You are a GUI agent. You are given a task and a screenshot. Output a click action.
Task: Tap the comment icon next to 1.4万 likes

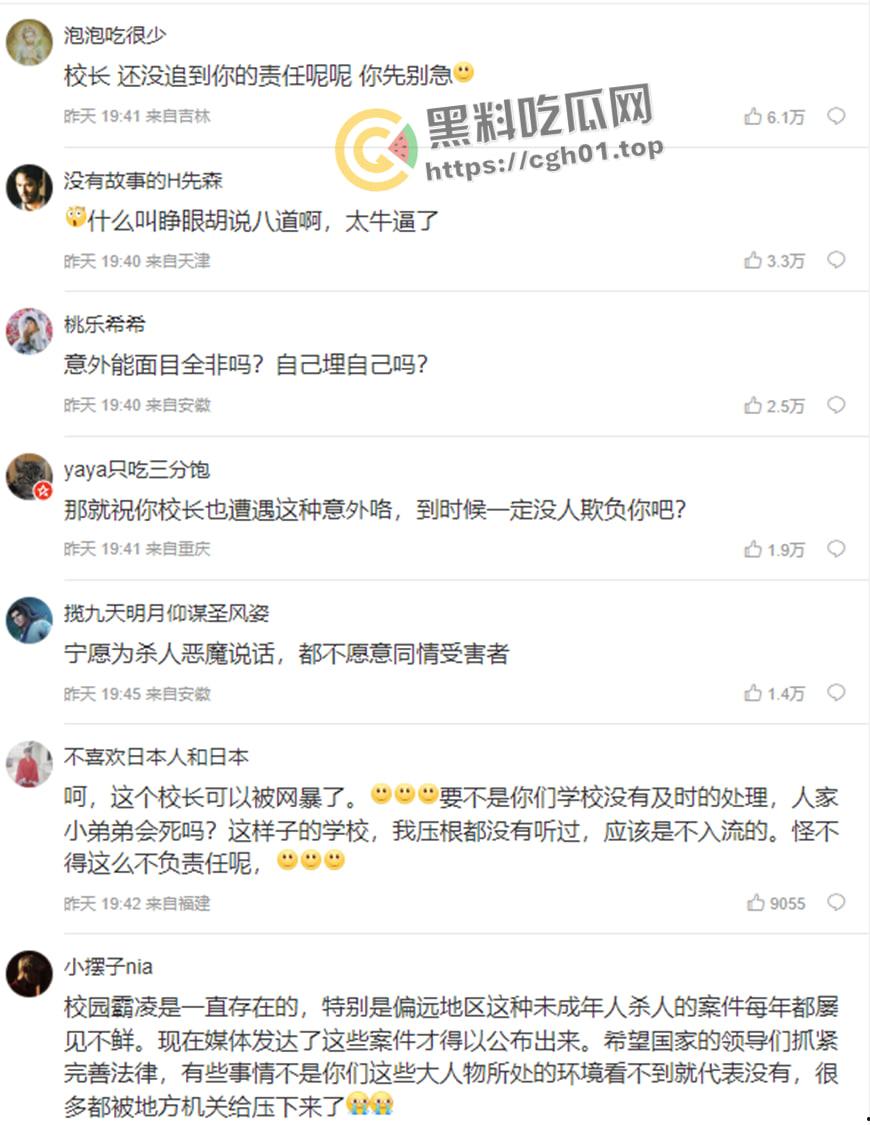(x=836, y=692)
